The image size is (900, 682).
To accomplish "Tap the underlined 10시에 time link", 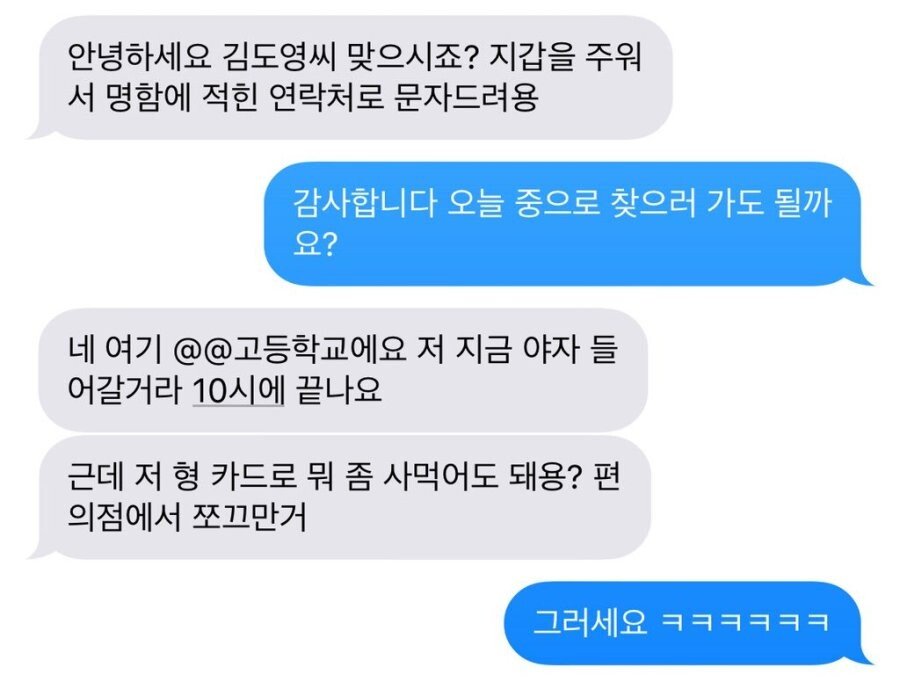I will pyautogui.click(x=238, y=393).
